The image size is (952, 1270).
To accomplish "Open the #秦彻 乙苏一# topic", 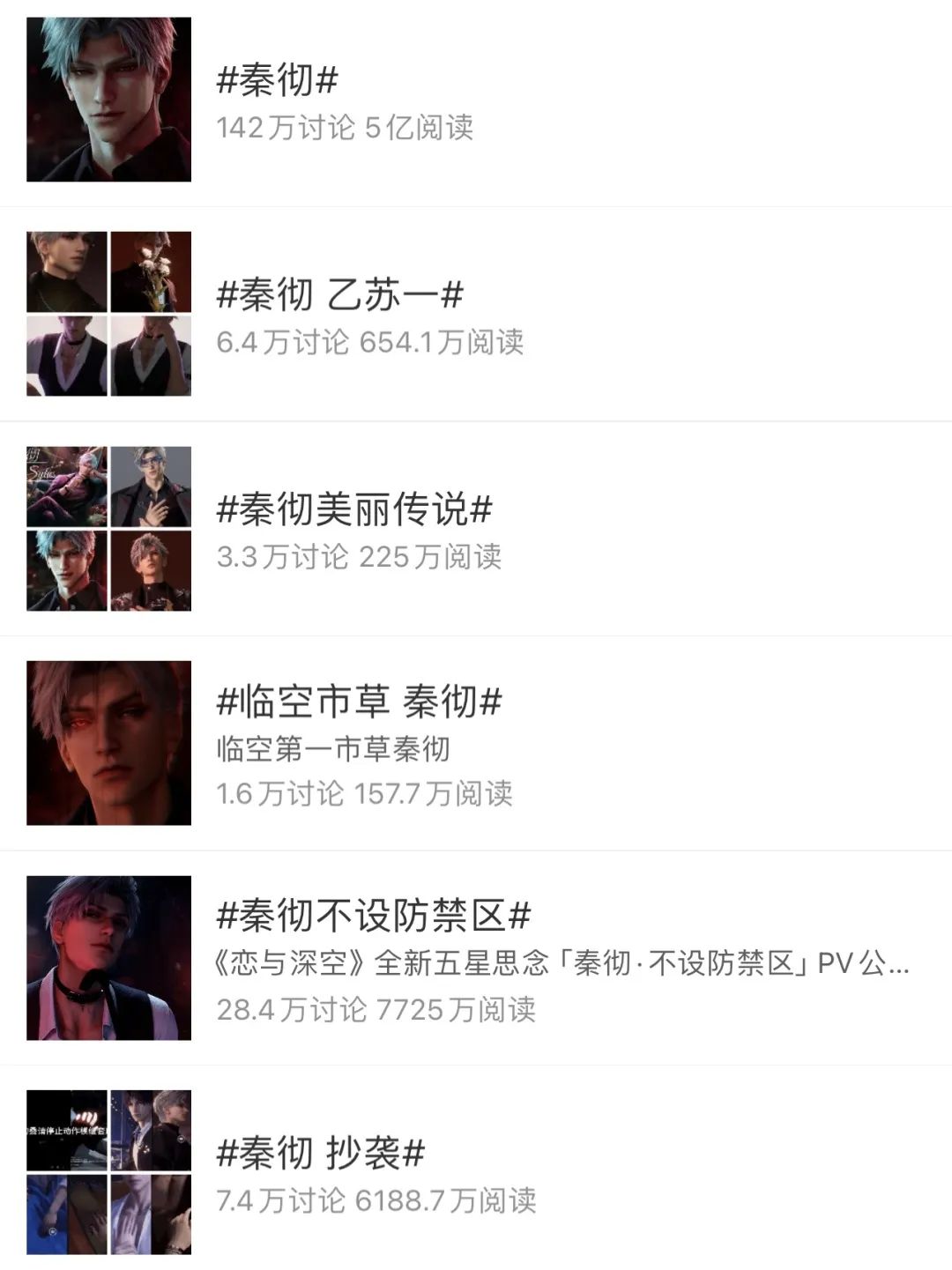I will (x=340, y=295).
